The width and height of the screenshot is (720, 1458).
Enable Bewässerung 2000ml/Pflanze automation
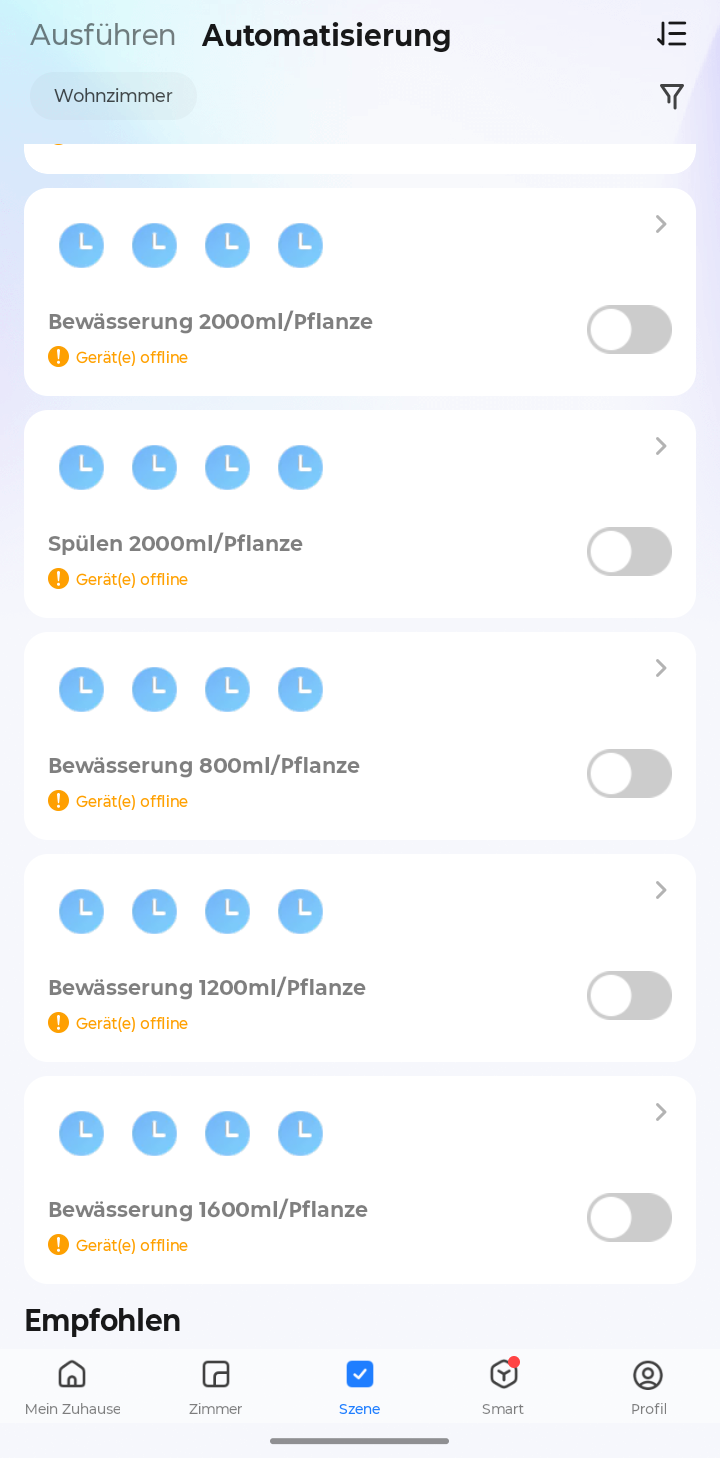pyautogui.click(x=629, y=329)
